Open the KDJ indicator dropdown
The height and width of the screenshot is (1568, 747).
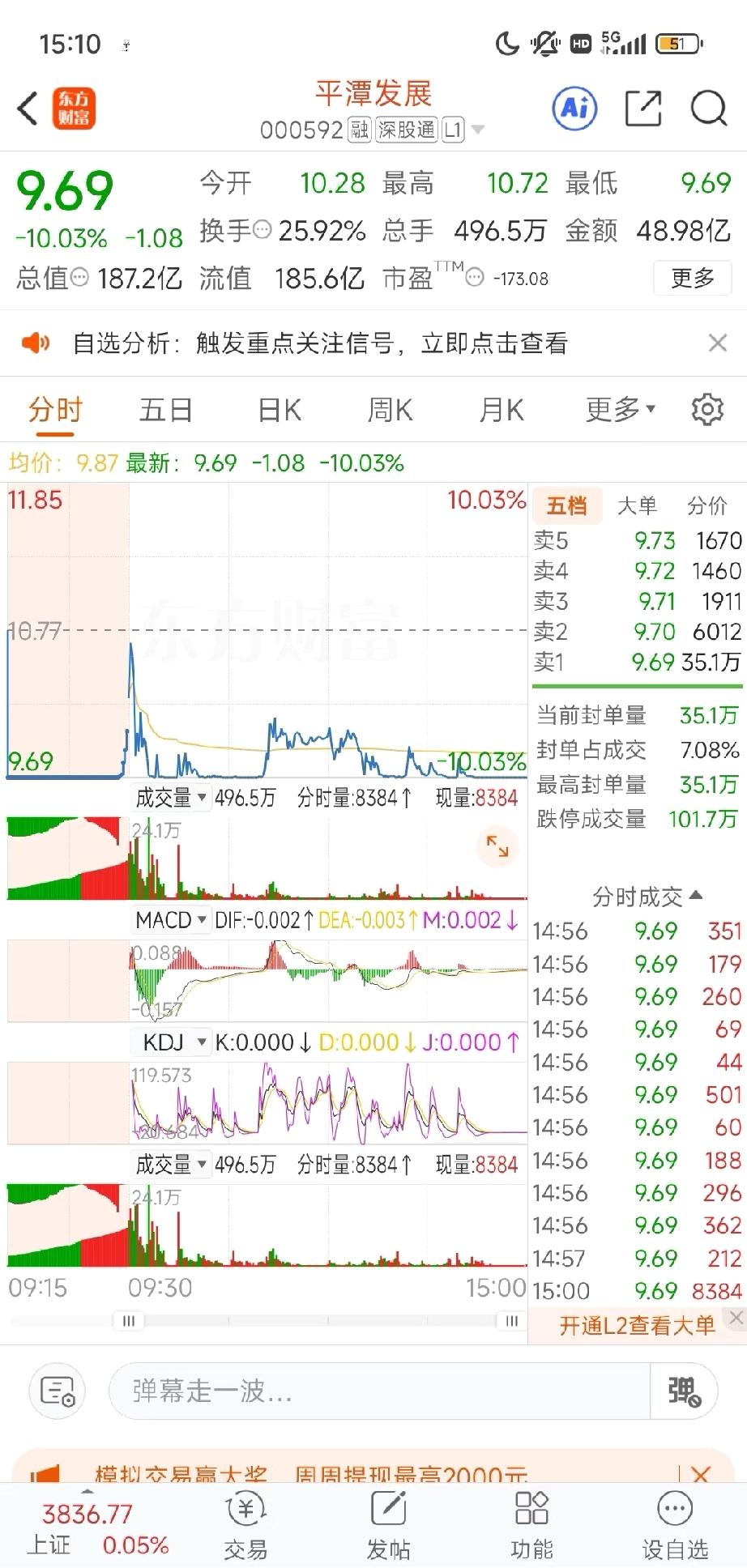(171, 1042)
